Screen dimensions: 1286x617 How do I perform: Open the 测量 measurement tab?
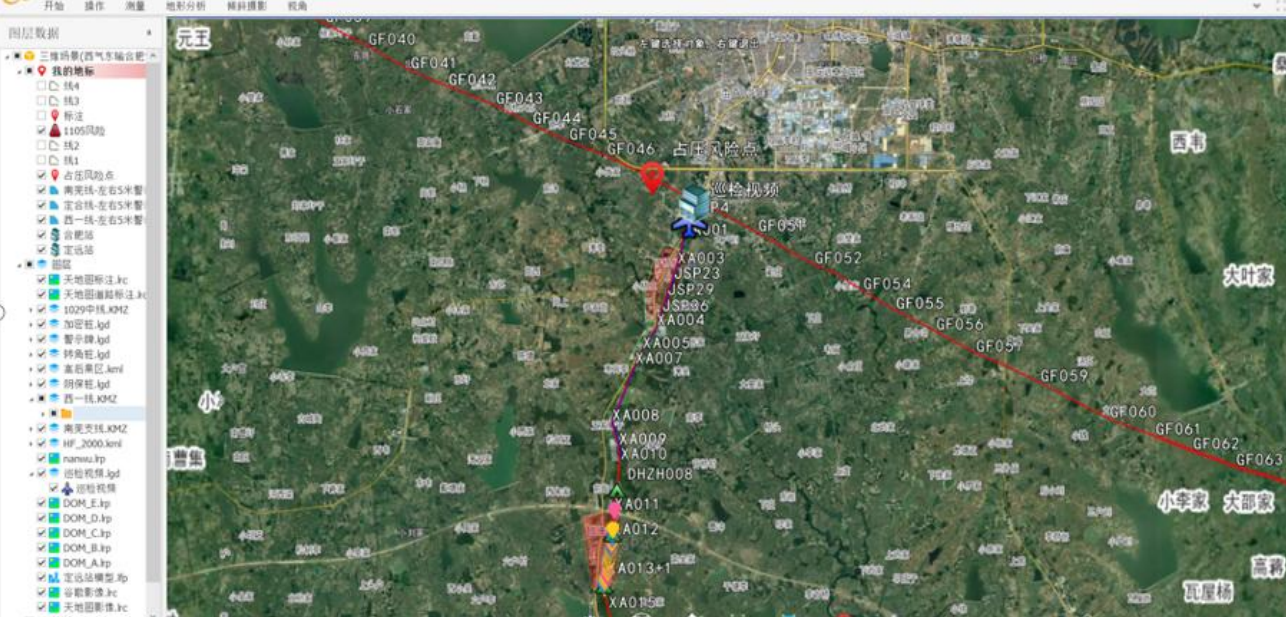pyautogui.click(x=135, y=6)
